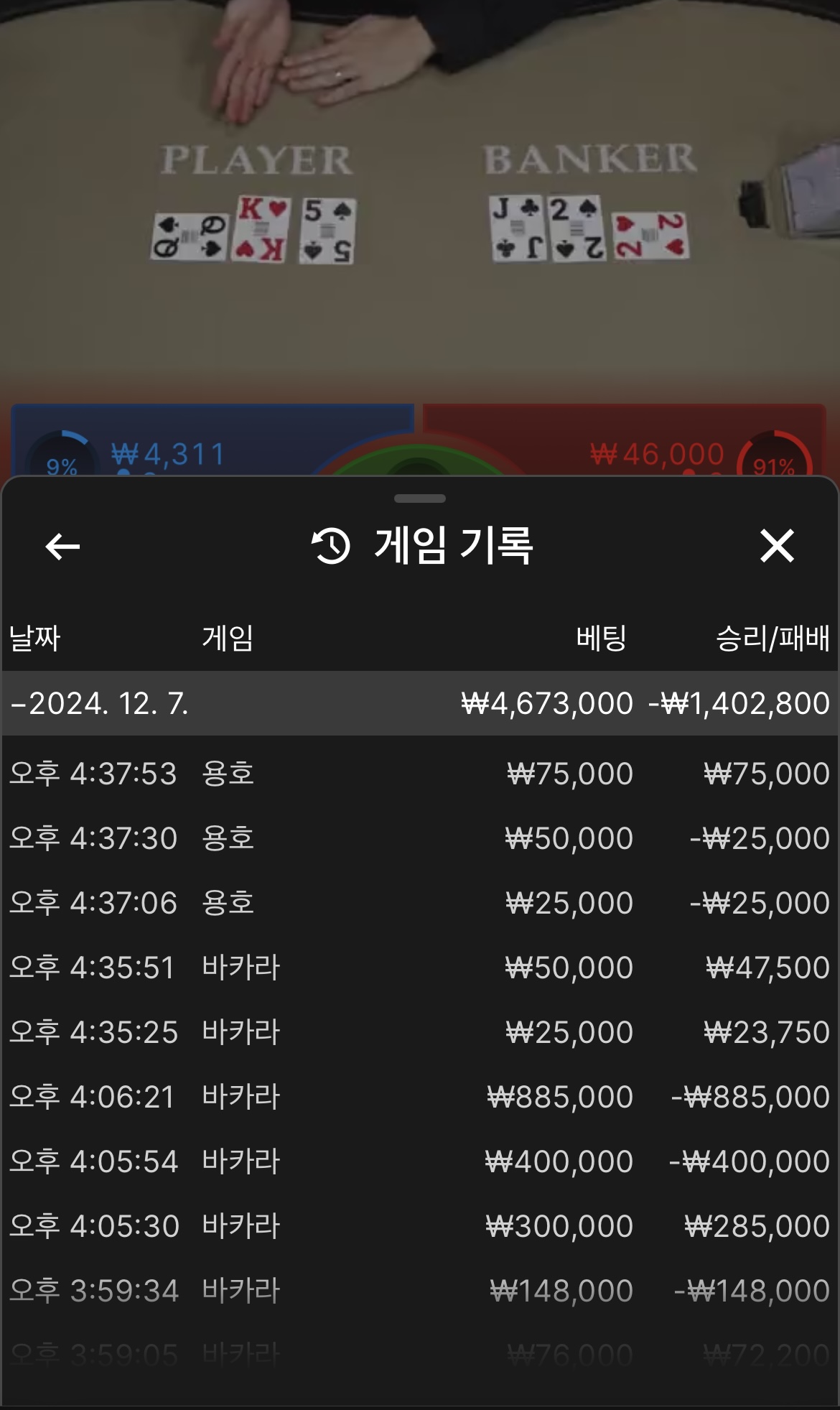Close the 게임 기록 panel
Screen dimensions: 840x1410
click(x=777, y=546)
